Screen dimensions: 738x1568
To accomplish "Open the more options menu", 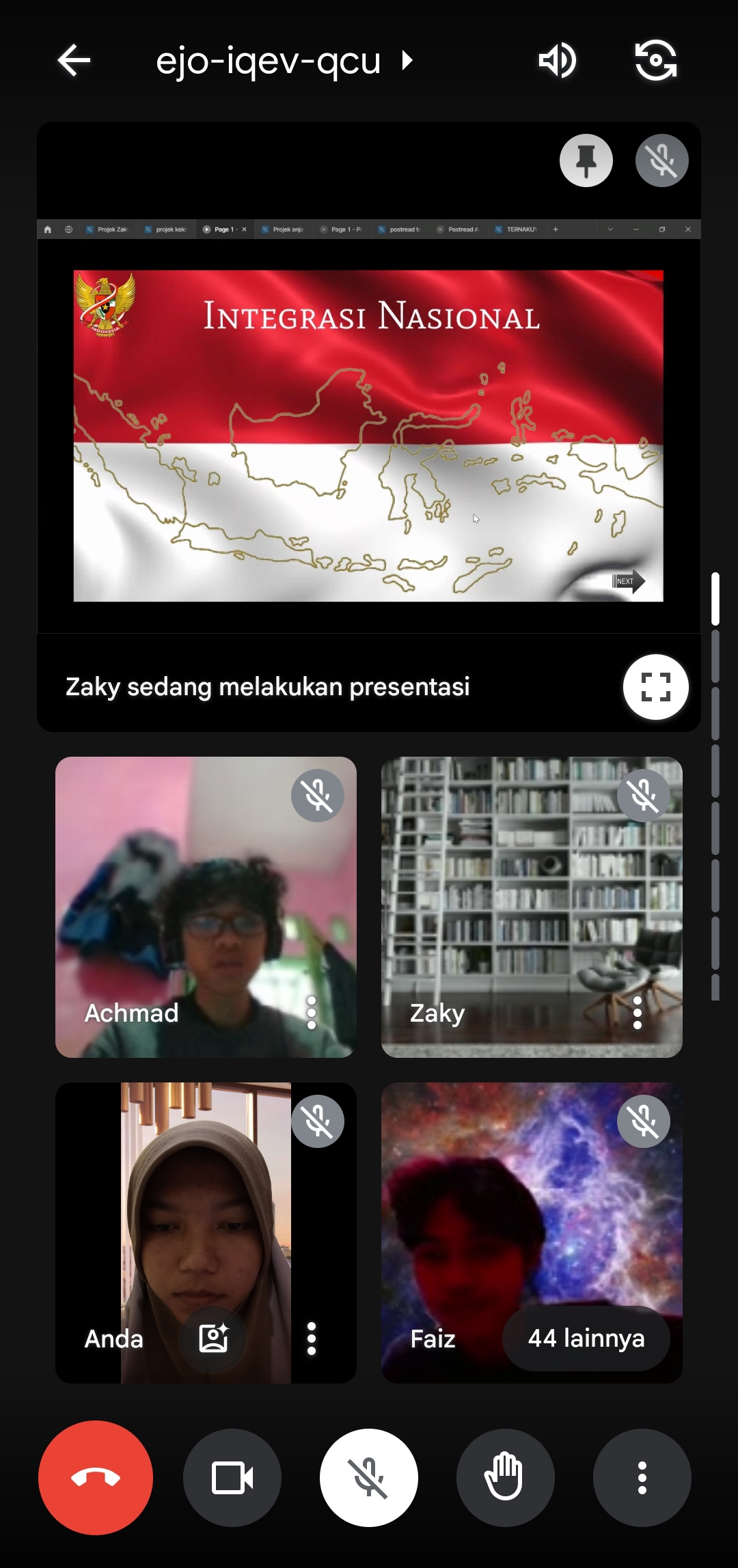I will (642, 1478).
